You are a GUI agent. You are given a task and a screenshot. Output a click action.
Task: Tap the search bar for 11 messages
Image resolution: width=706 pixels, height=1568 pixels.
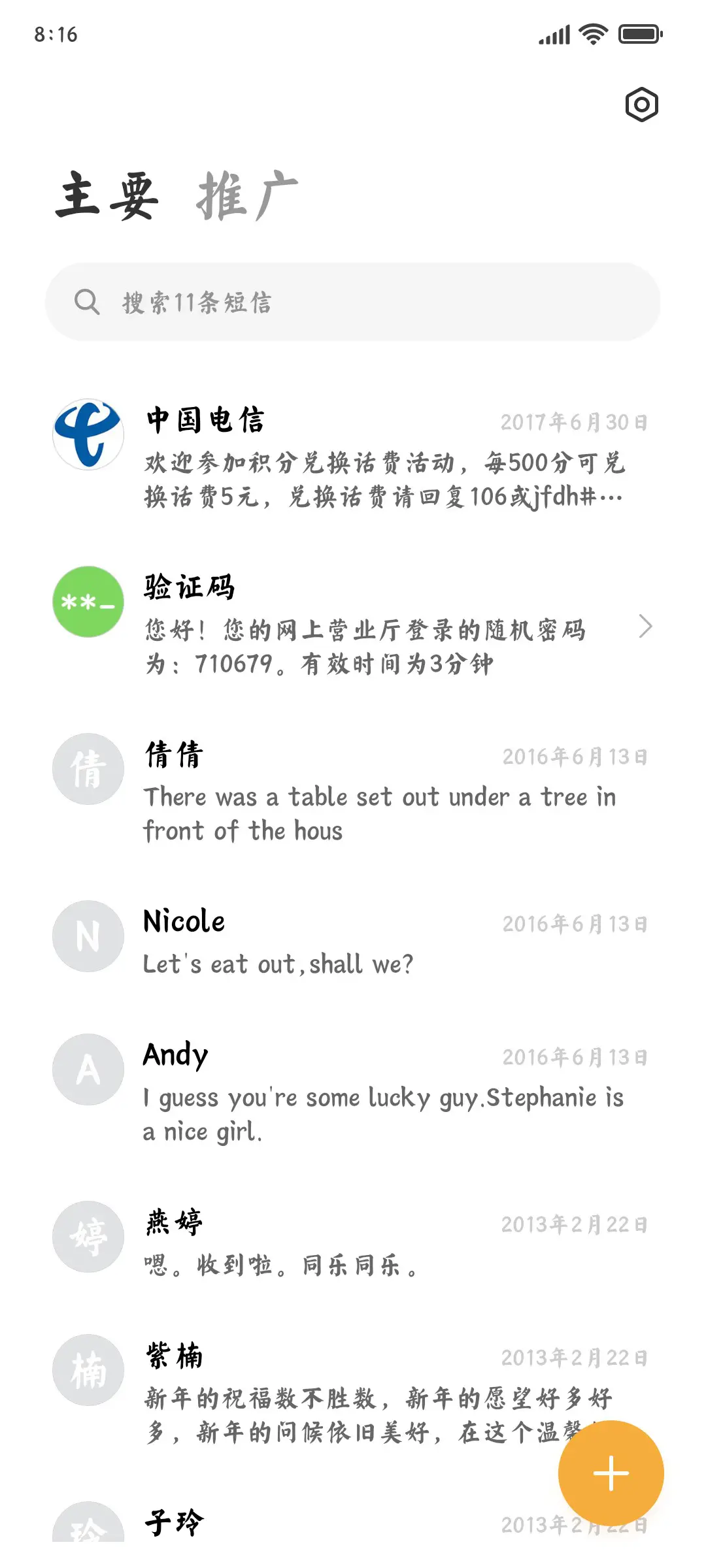click(353, 302)
